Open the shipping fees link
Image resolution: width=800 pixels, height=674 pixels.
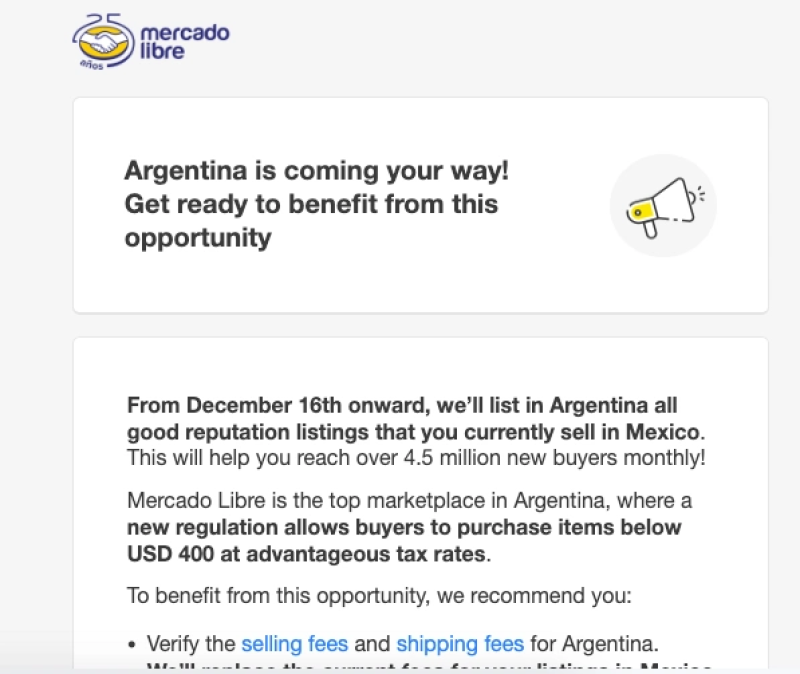460,643
